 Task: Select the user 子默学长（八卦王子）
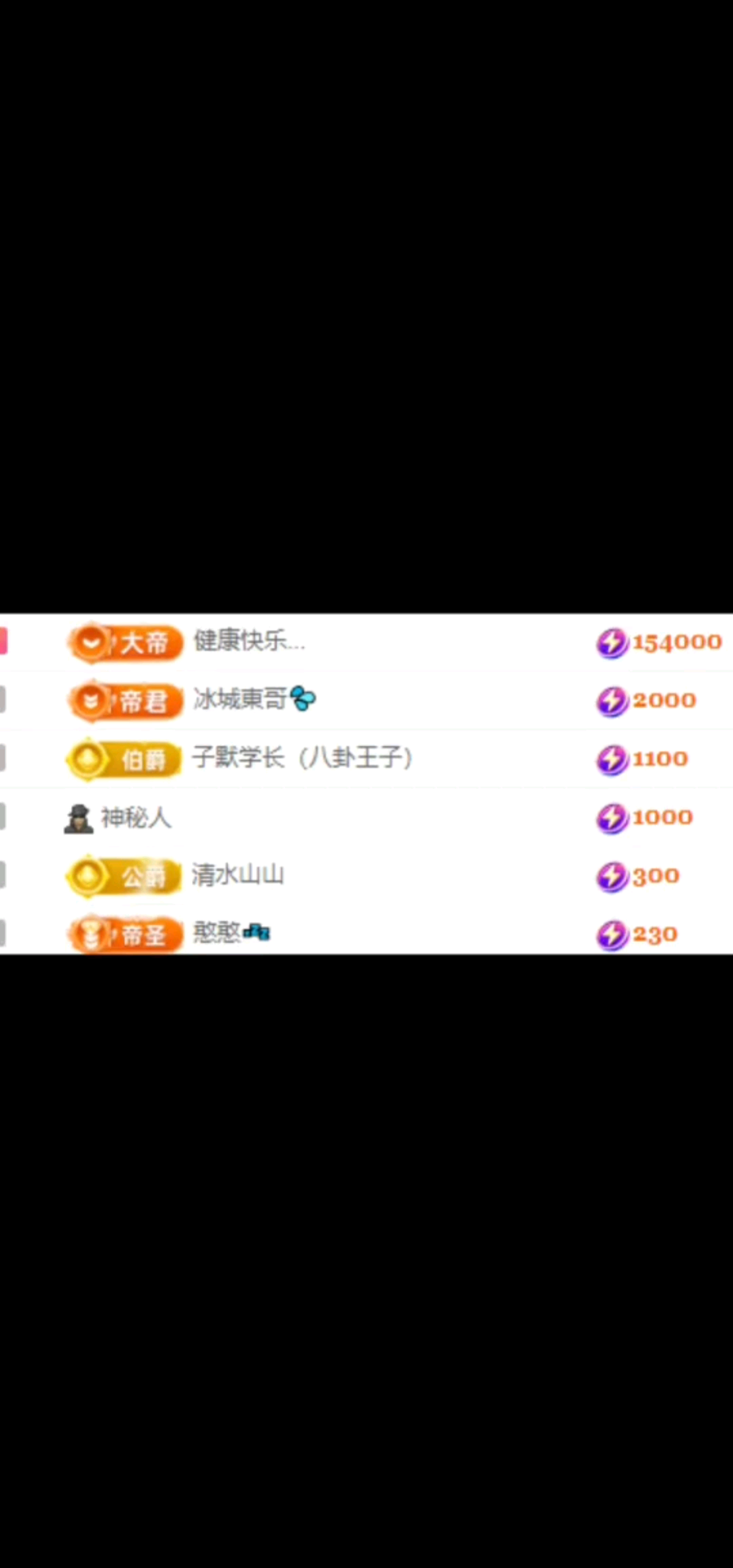click(x=302, y=758)
